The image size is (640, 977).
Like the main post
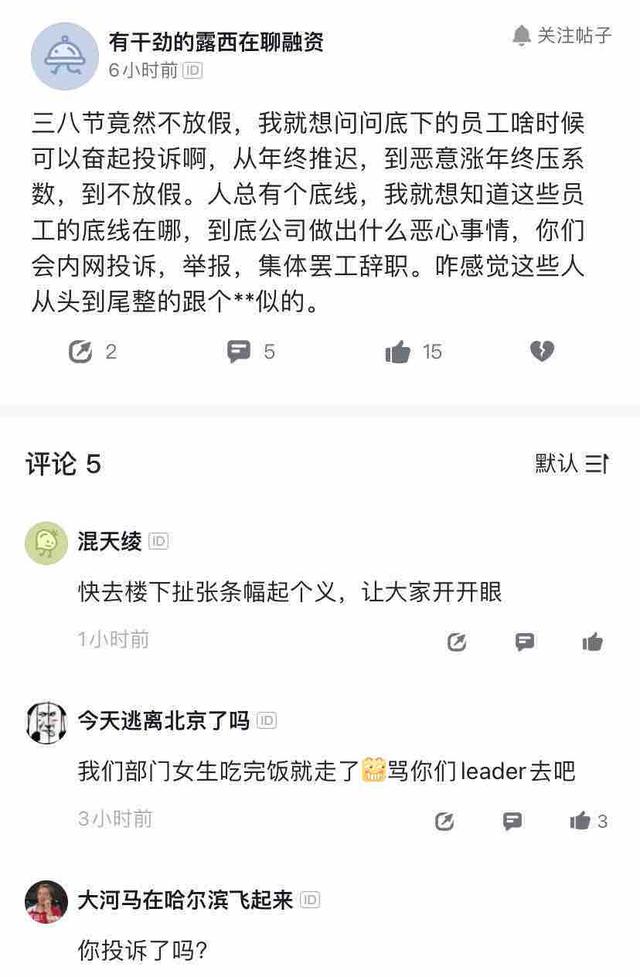pyautogui.click(x=399, y=351)
